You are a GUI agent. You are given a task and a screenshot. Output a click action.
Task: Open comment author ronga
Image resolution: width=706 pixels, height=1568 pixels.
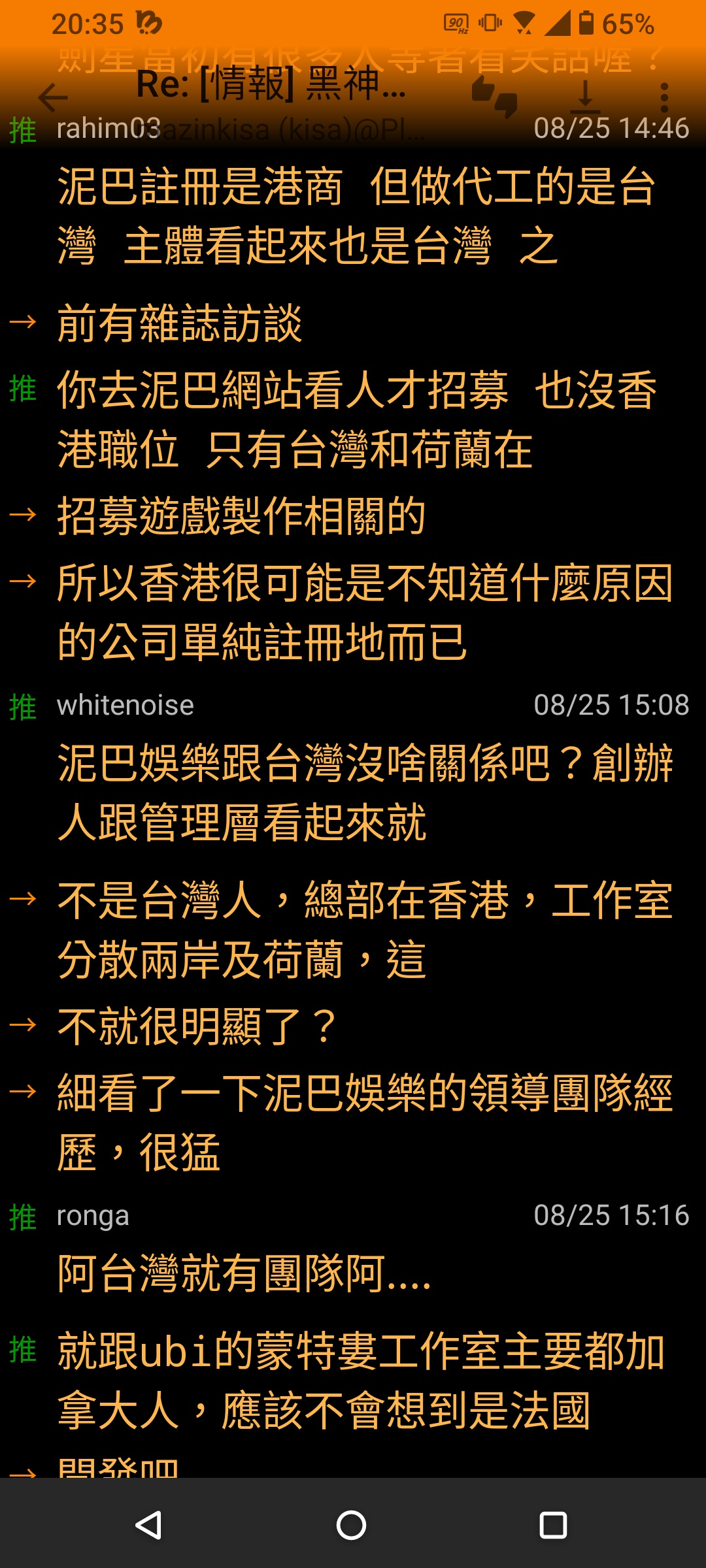[x=93, y=1217]
